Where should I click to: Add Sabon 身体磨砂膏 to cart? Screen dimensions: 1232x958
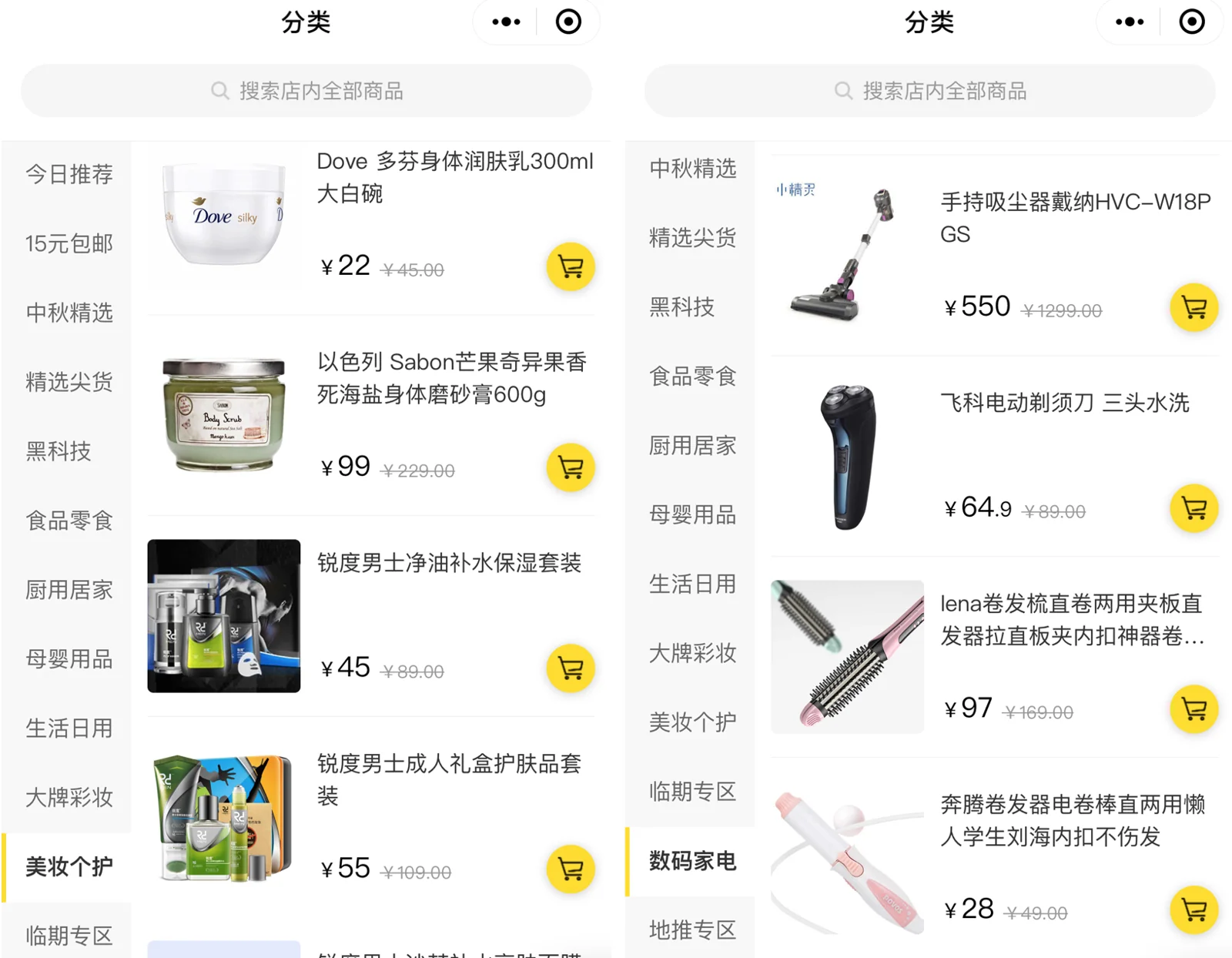pyautogui.click(x=570, y=467)
